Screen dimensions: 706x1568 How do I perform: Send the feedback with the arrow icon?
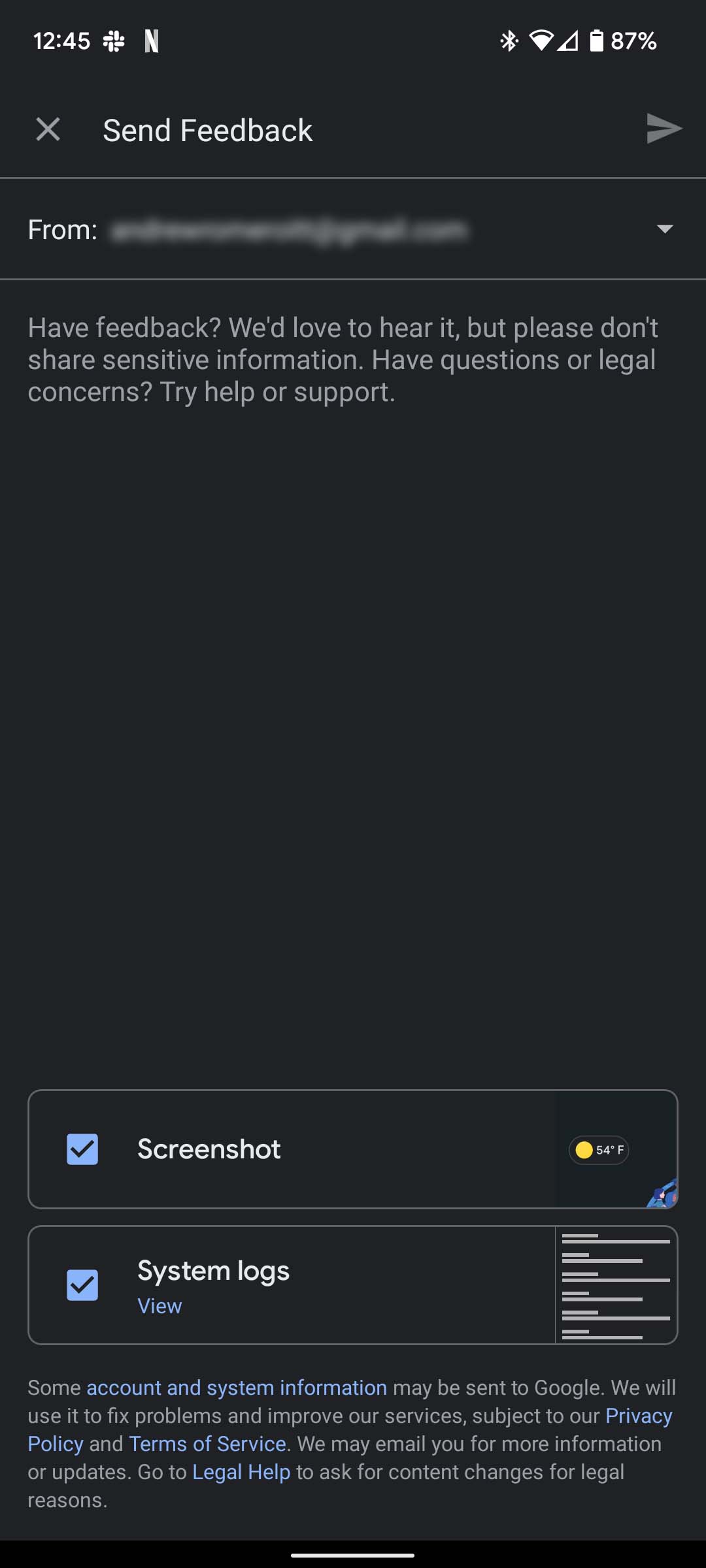coord(664,129)
